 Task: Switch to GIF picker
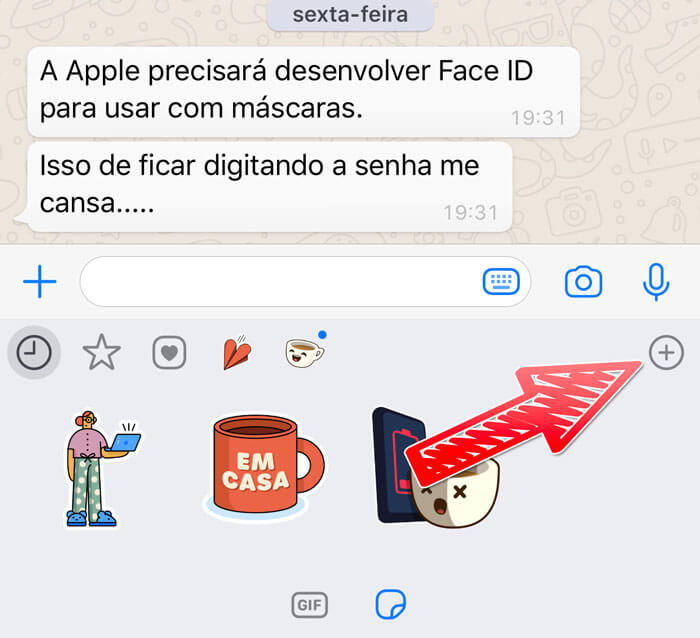click(309, 604)
